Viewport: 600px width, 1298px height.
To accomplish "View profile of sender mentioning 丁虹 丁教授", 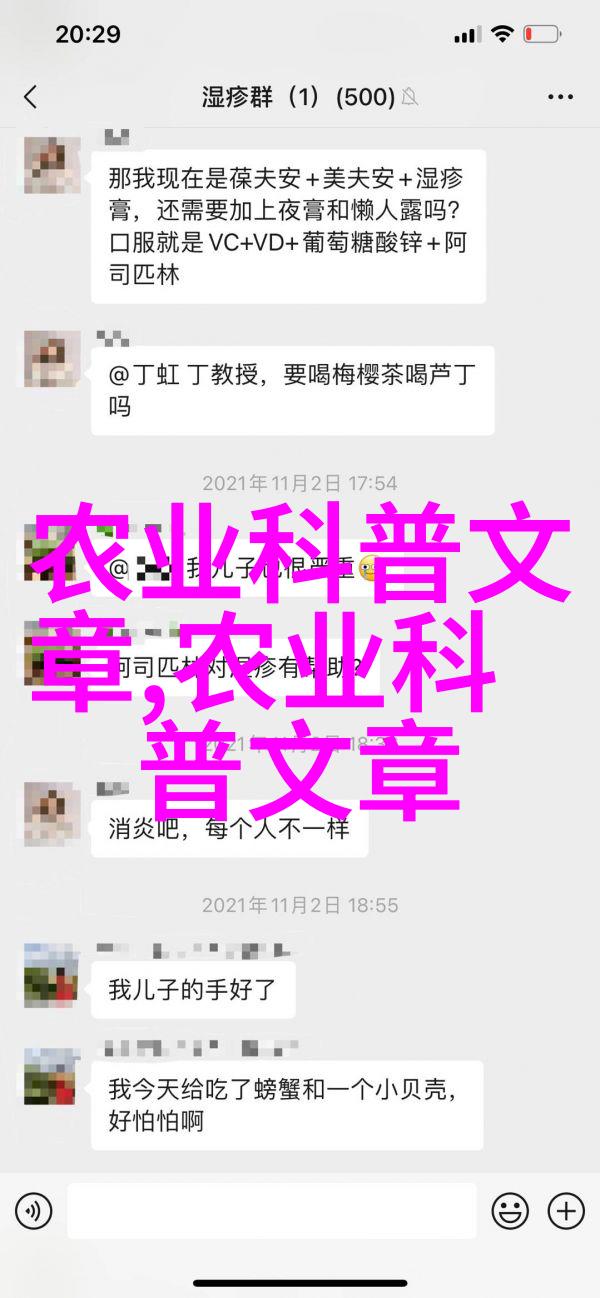I will click(51, 358).
